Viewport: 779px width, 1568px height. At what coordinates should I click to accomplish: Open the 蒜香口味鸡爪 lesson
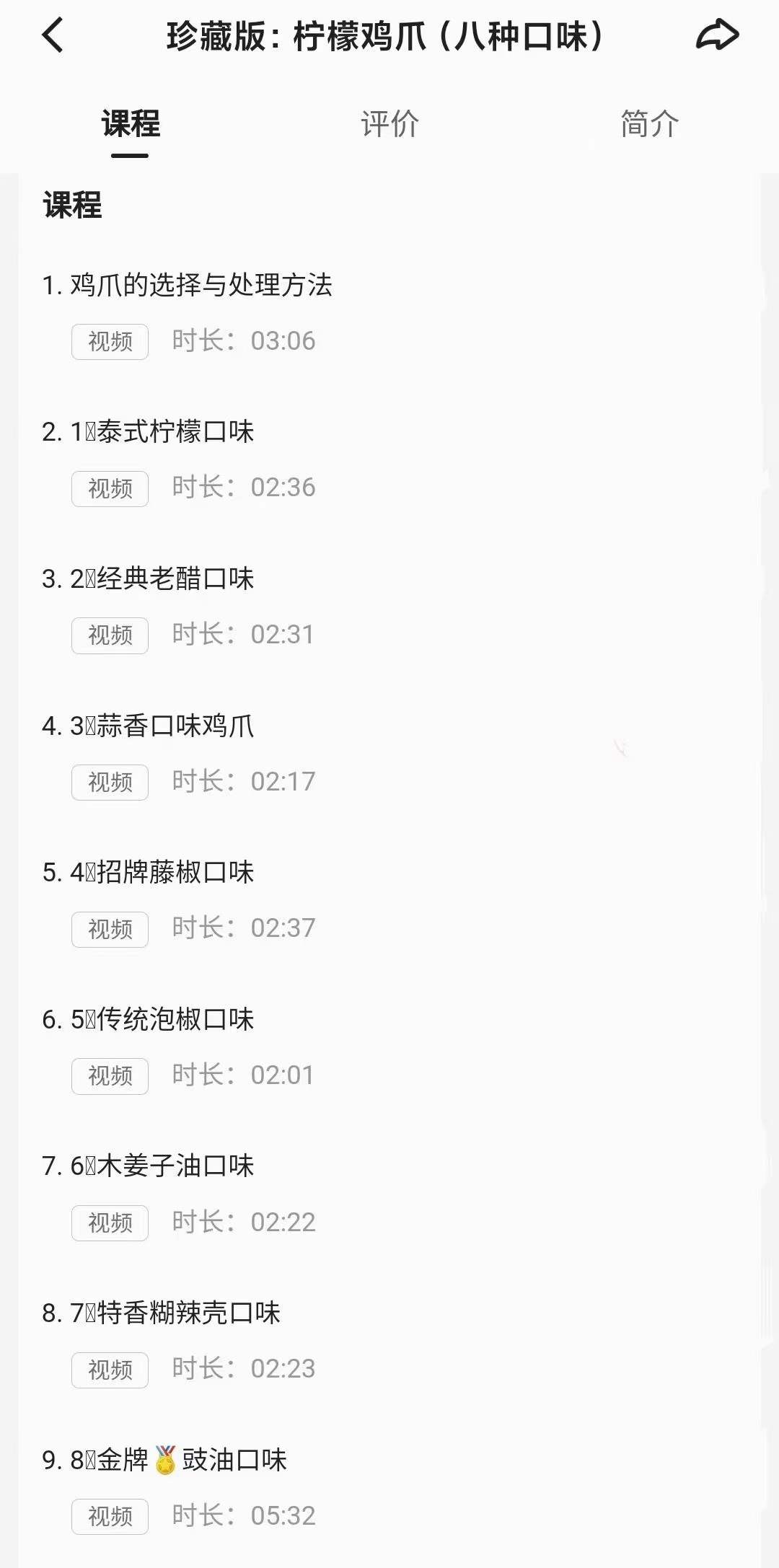pyautogui.click(x=162, y=727)
